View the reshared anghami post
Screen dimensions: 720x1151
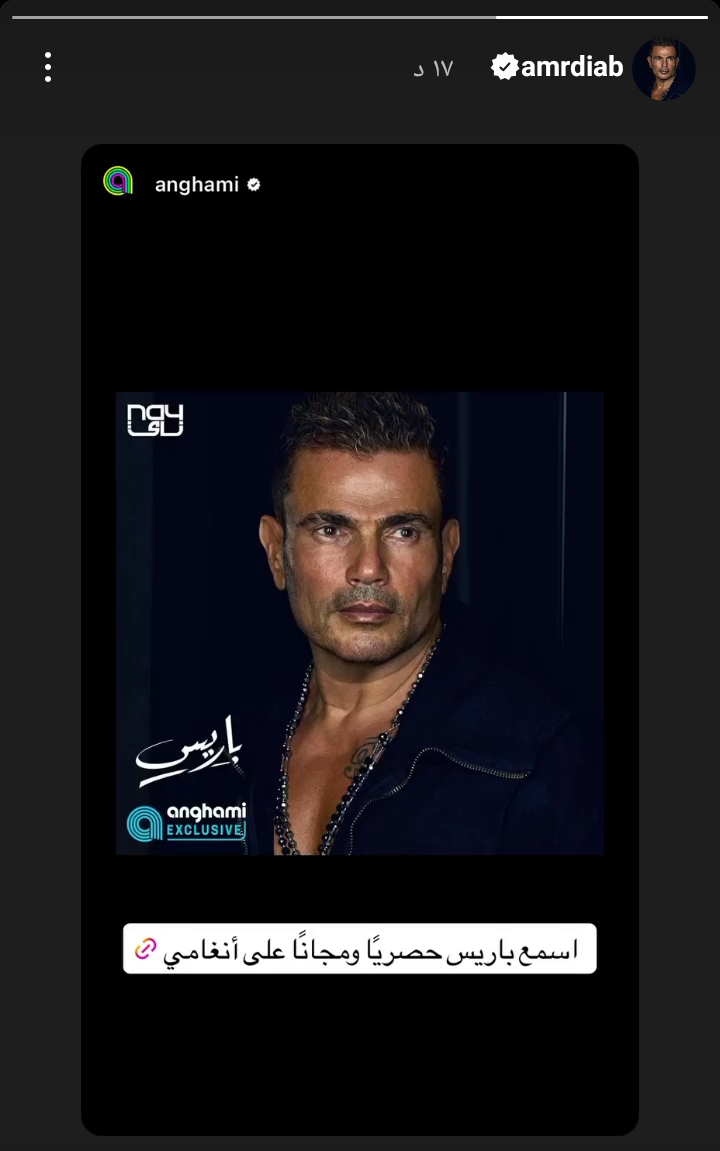(360, 622)
